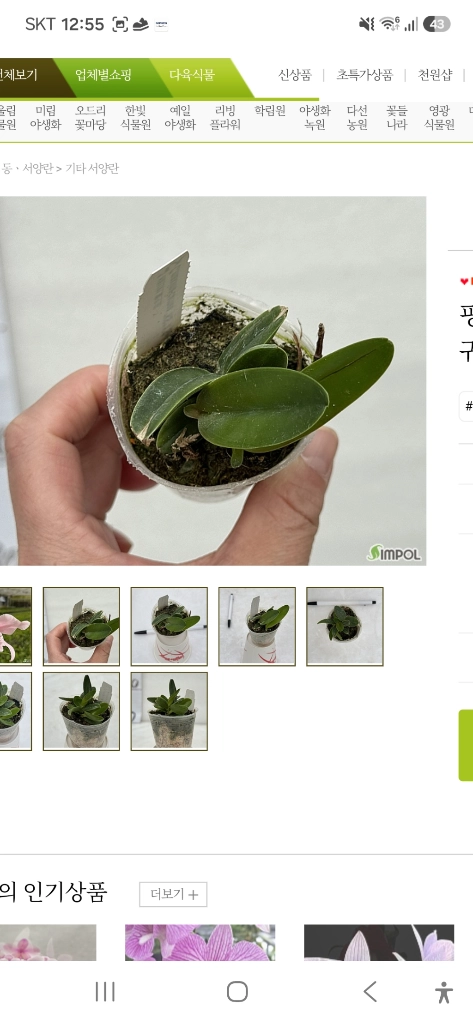Select the 한빛 식물원 vendor
This screenshot has height=1024, width=473.
coord(135,118)
